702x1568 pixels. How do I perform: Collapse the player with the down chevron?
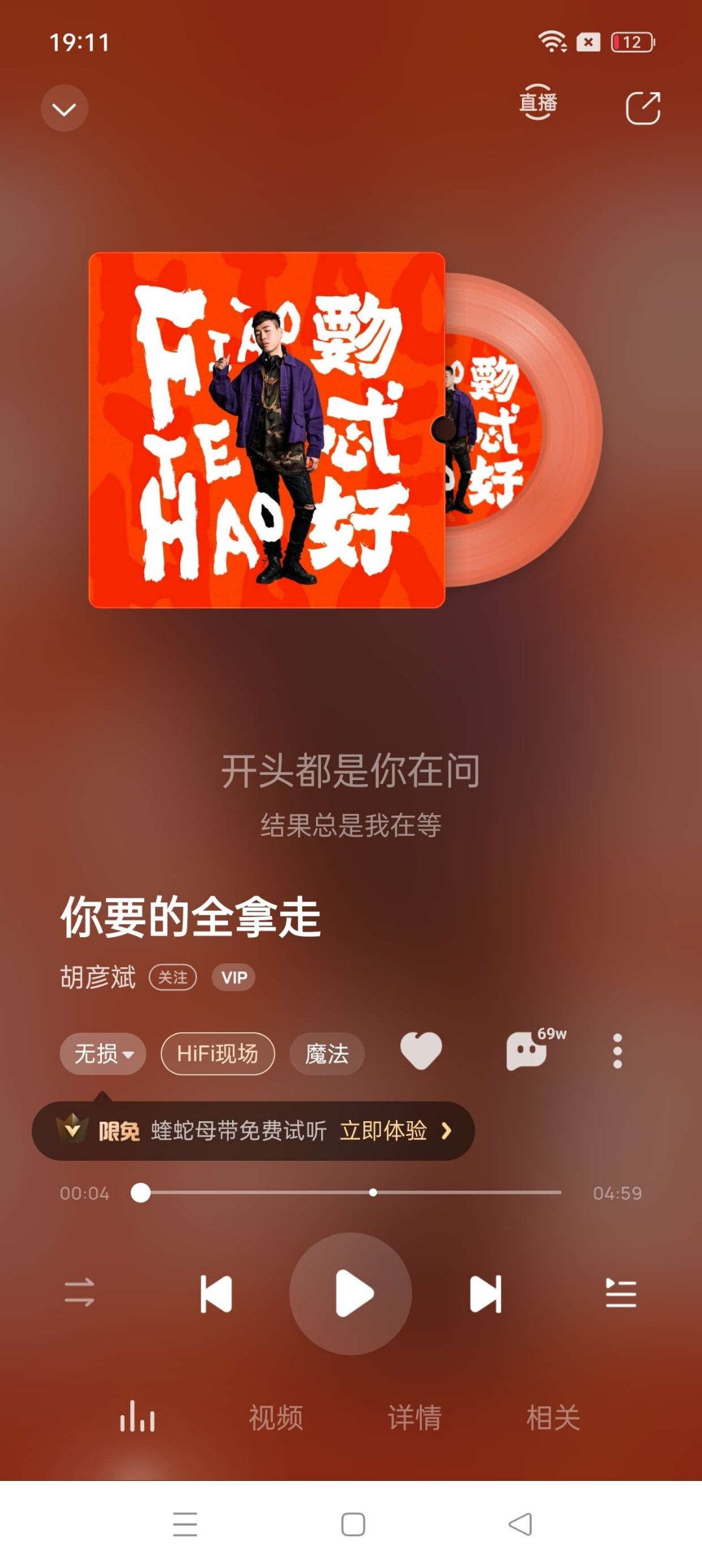coord(64,108)
